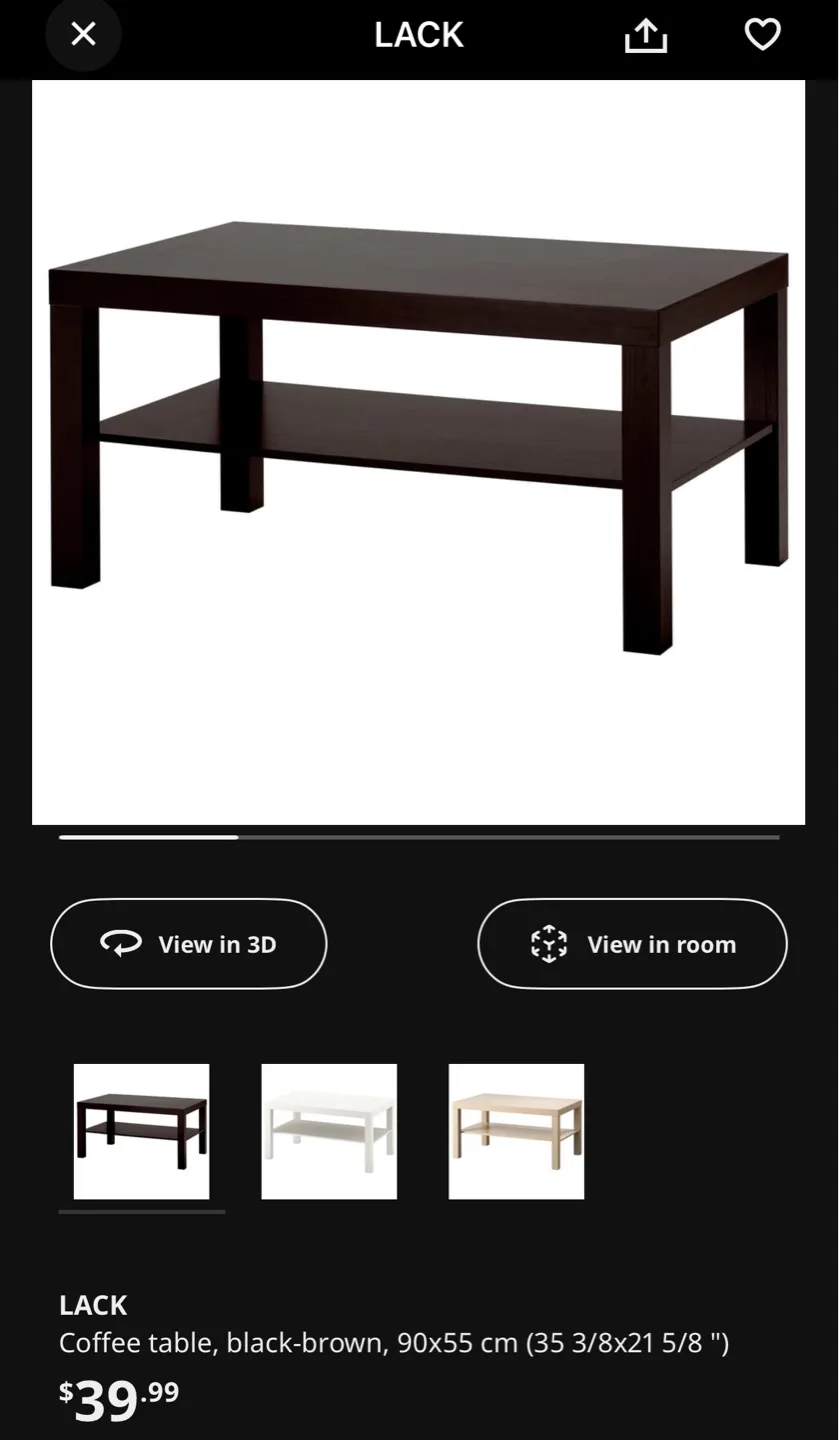Choose the birch effect finish thumbnail
Viewport: 839px width, 1440px height.
pyautogui.click(x=516, y=1131)
